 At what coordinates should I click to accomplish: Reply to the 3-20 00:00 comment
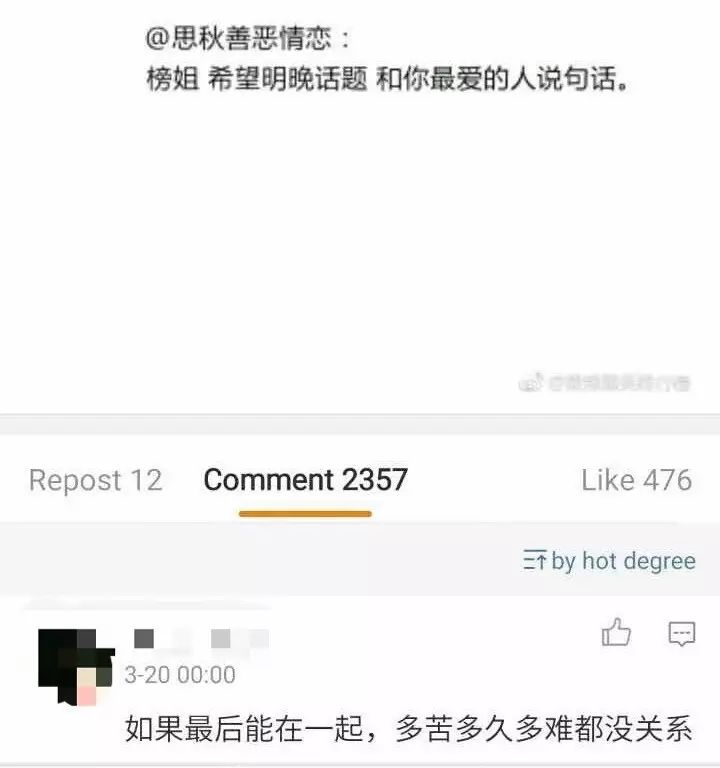(682, 633)
